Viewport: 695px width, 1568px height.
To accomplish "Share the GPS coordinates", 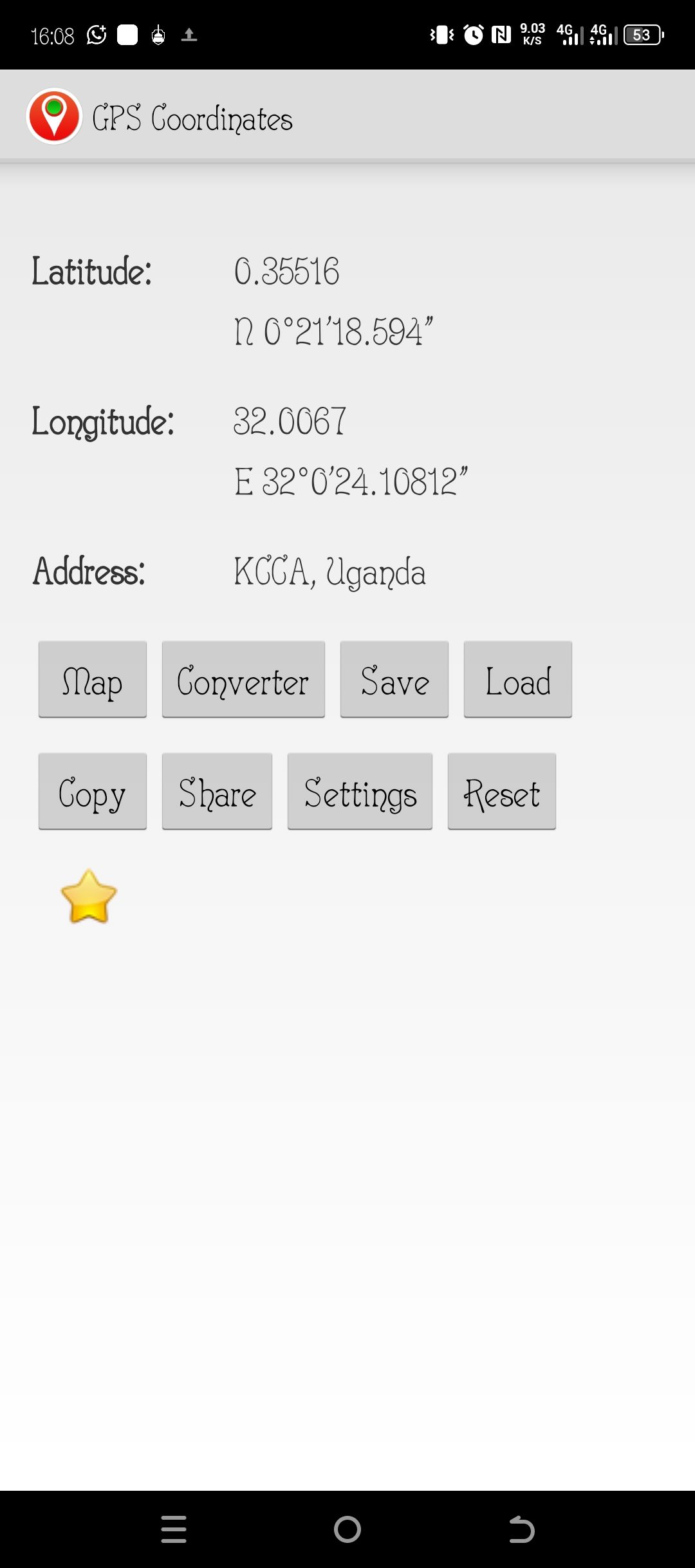I will click(x=218, y=791).
